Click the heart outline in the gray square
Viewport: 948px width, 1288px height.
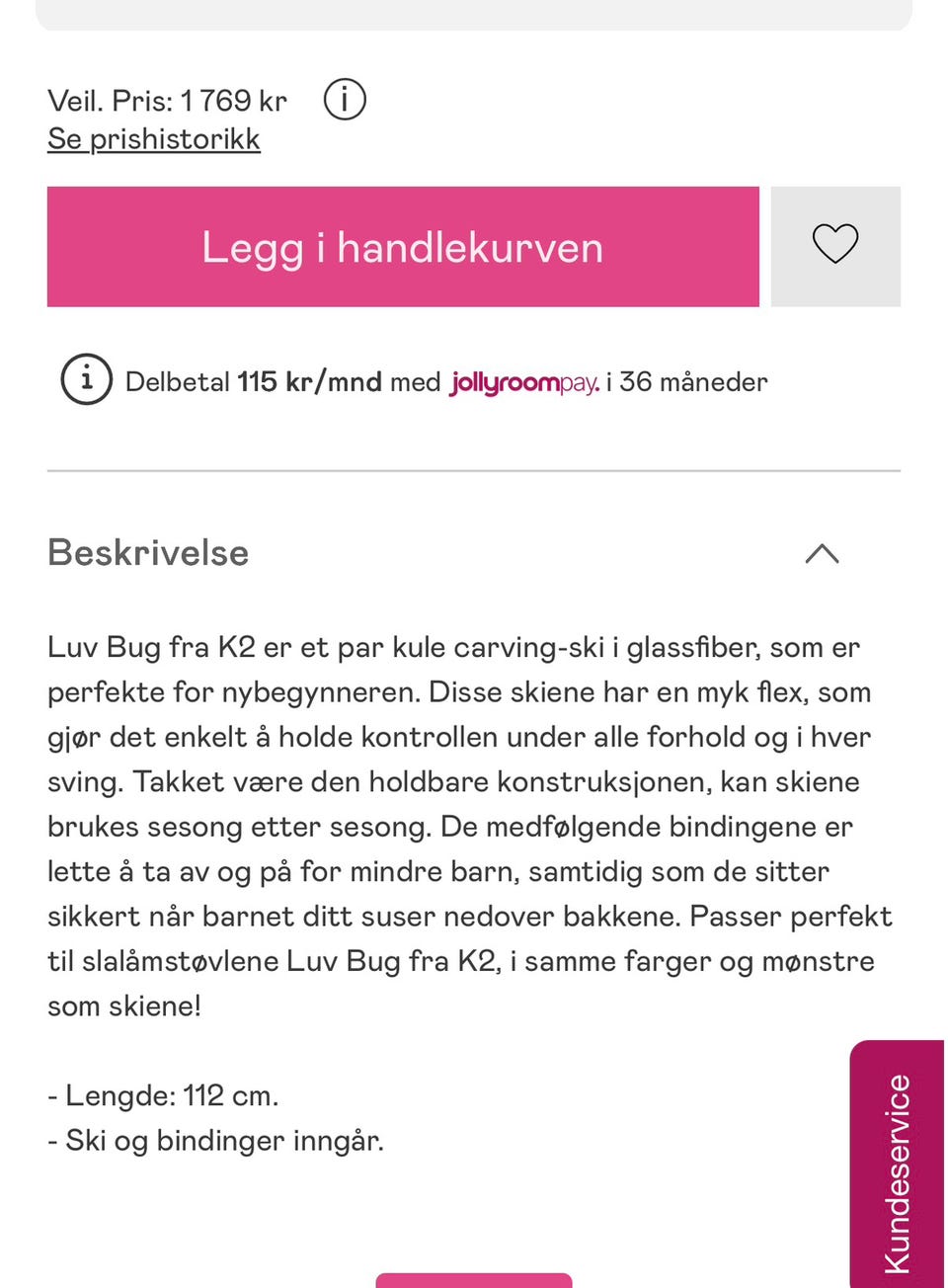[835, 245]
